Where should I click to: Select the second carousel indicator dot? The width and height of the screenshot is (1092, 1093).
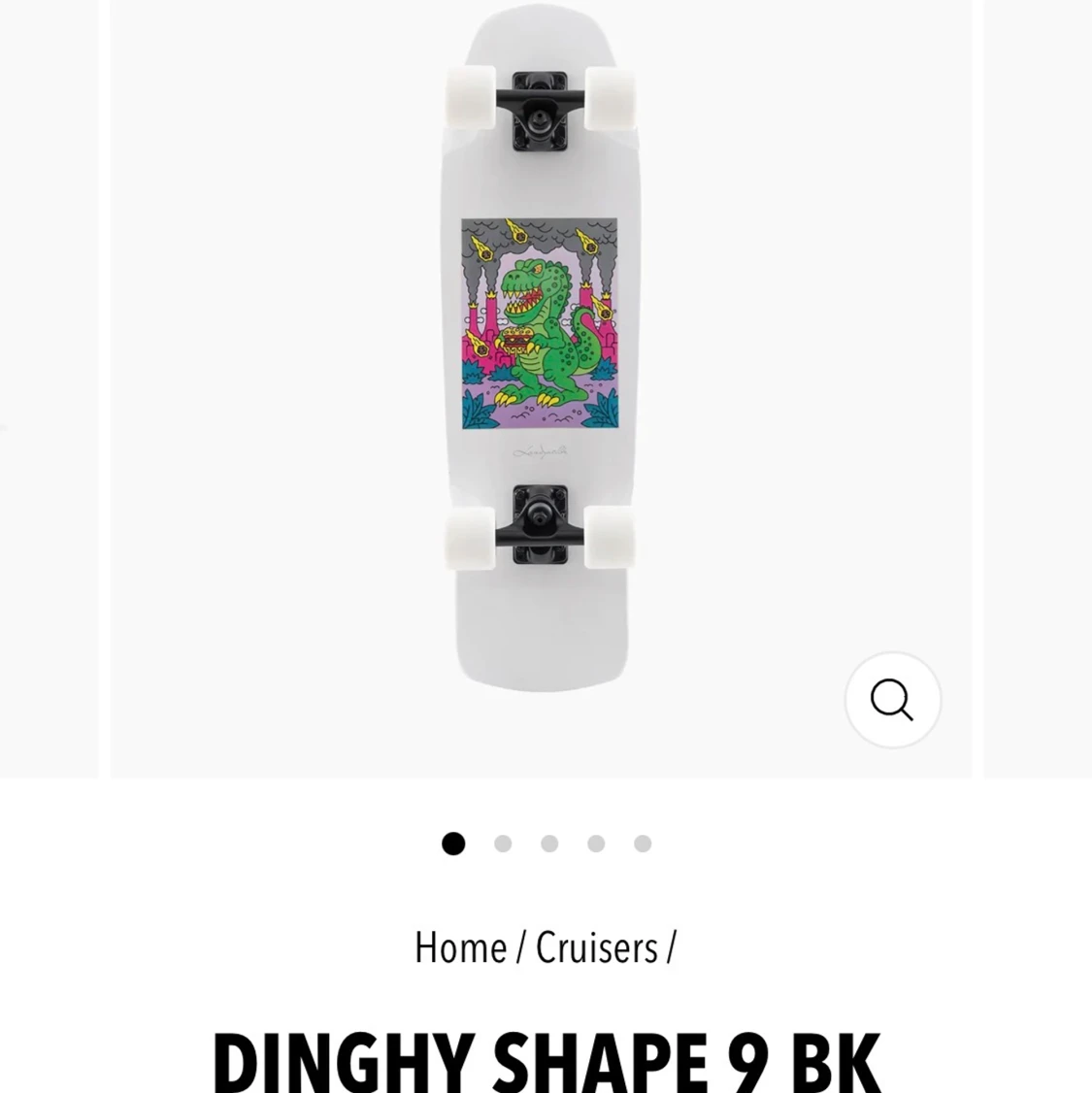(x=503, y=844)
